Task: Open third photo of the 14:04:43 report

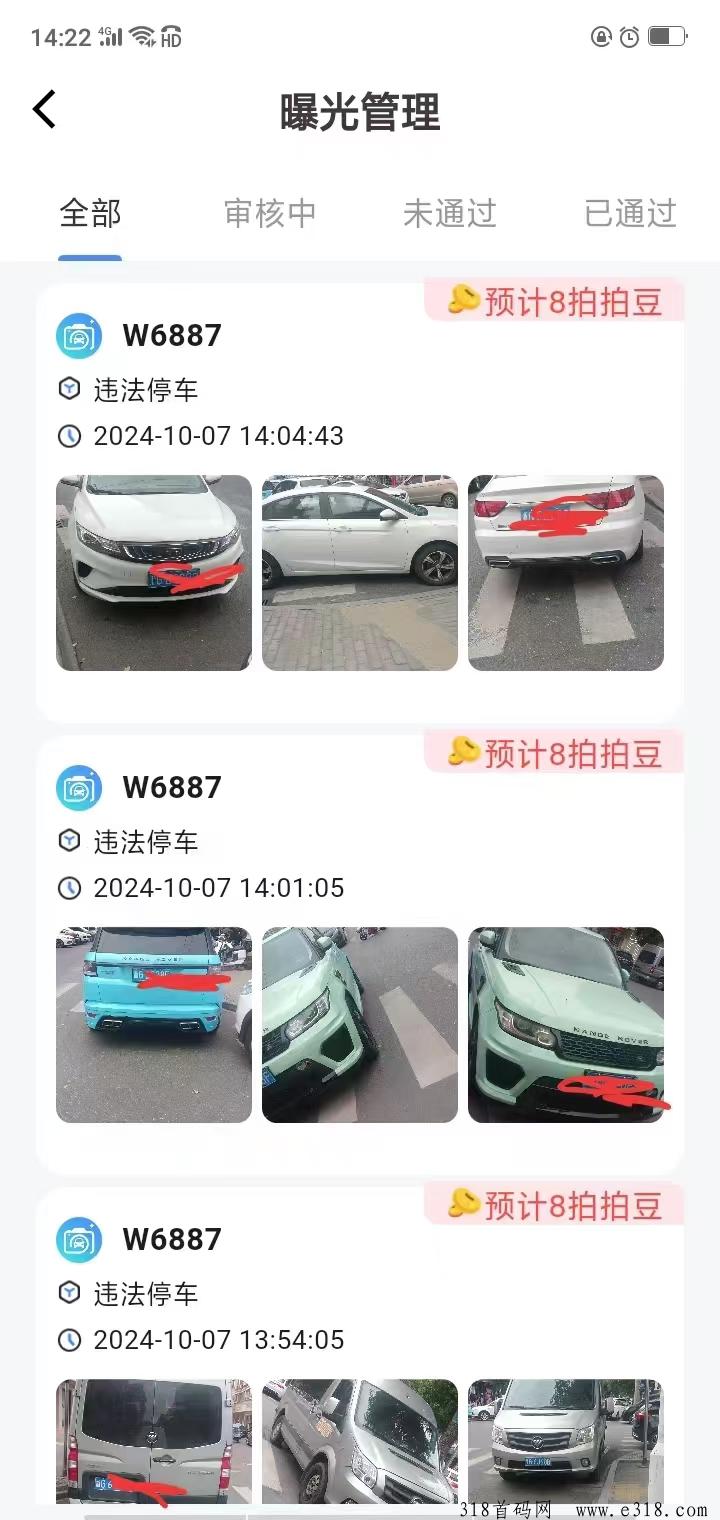Action: tap(566, 573)
